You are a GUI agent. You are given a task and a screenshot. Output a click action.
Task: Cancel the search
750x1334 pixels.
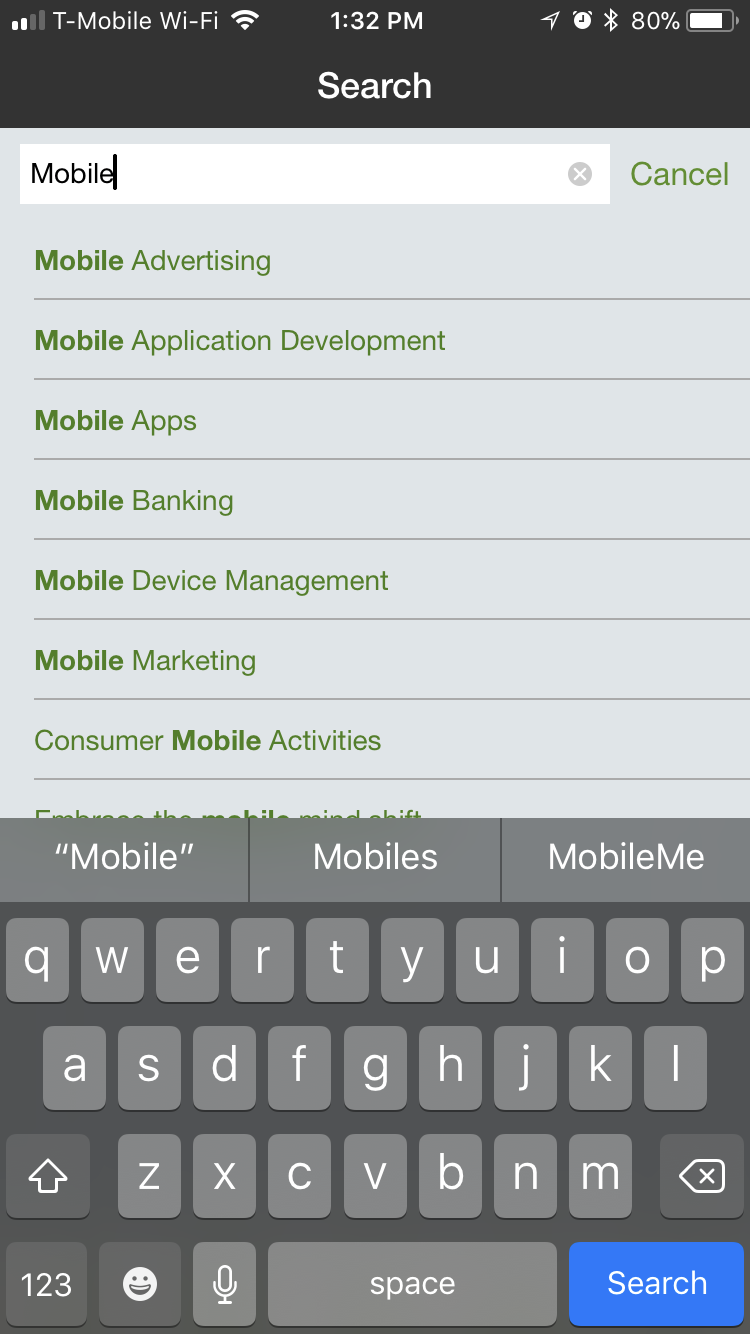pyautogui.click(x=679, y=174)
